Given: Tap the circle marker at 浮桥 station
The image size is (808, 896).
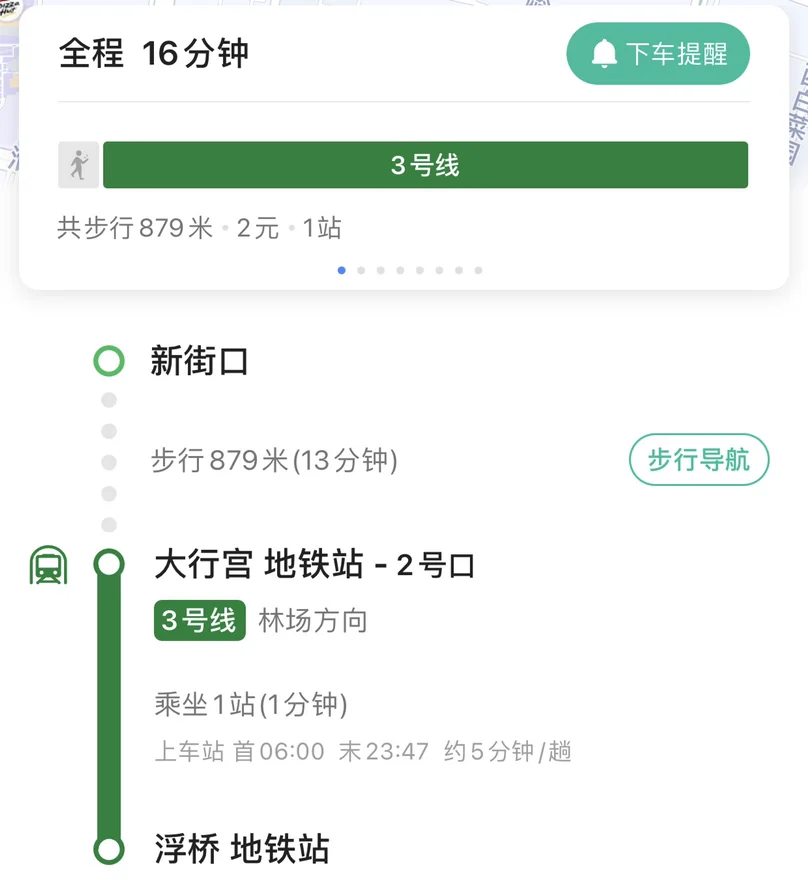Looking at the screenshot, I should coord(108,849).
